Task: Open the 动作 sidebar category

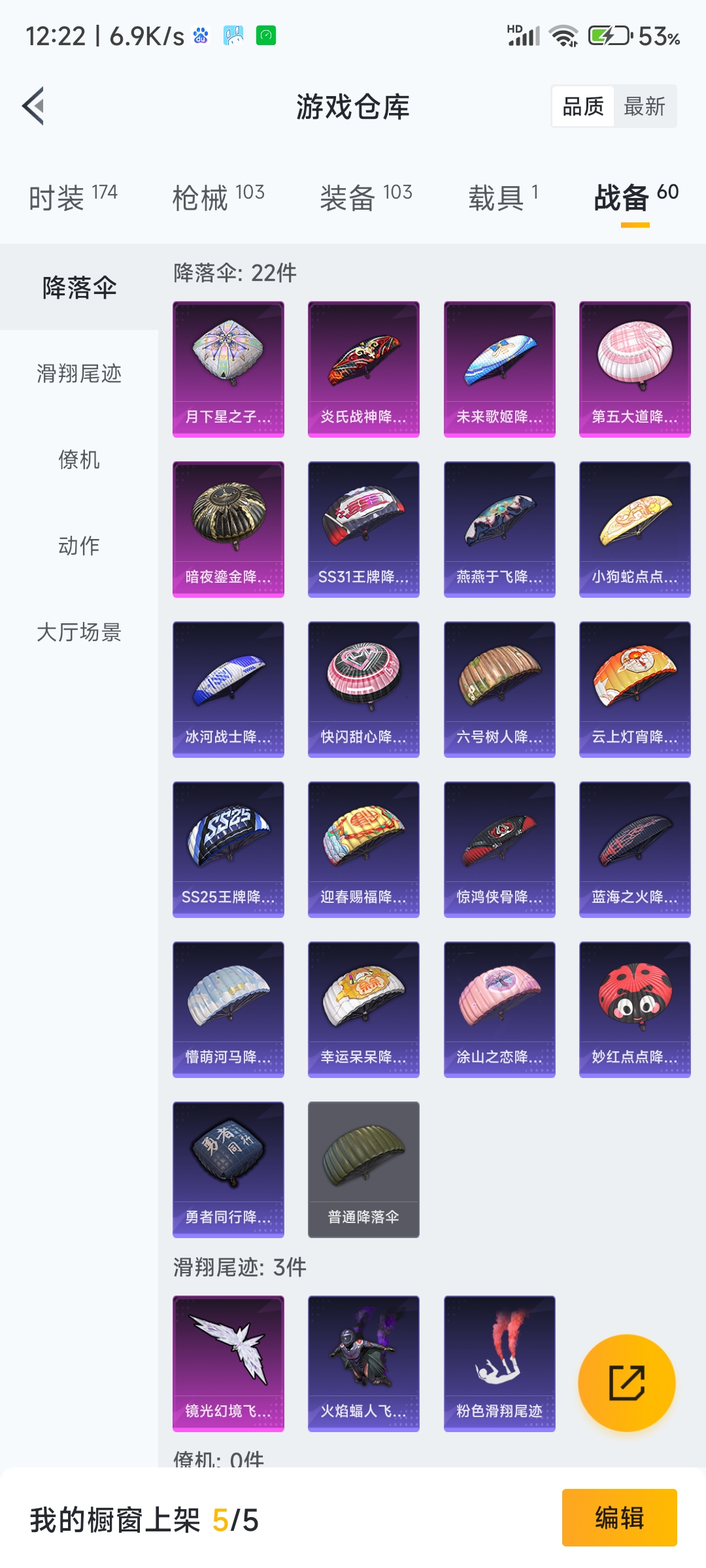Action: (x=79, y=546)
